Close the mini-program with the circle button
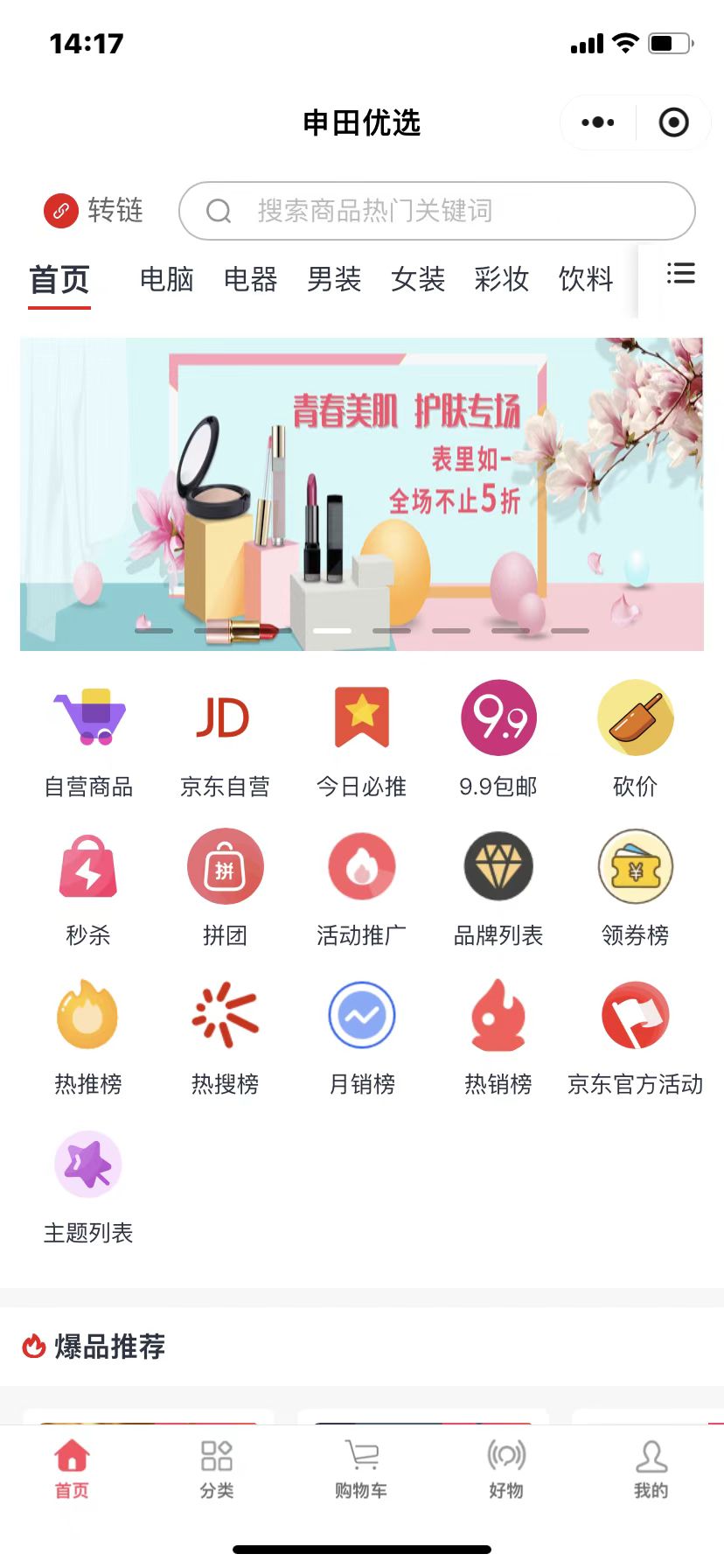724x1568 pixels. pyautogui.click(x=673, y=122)
